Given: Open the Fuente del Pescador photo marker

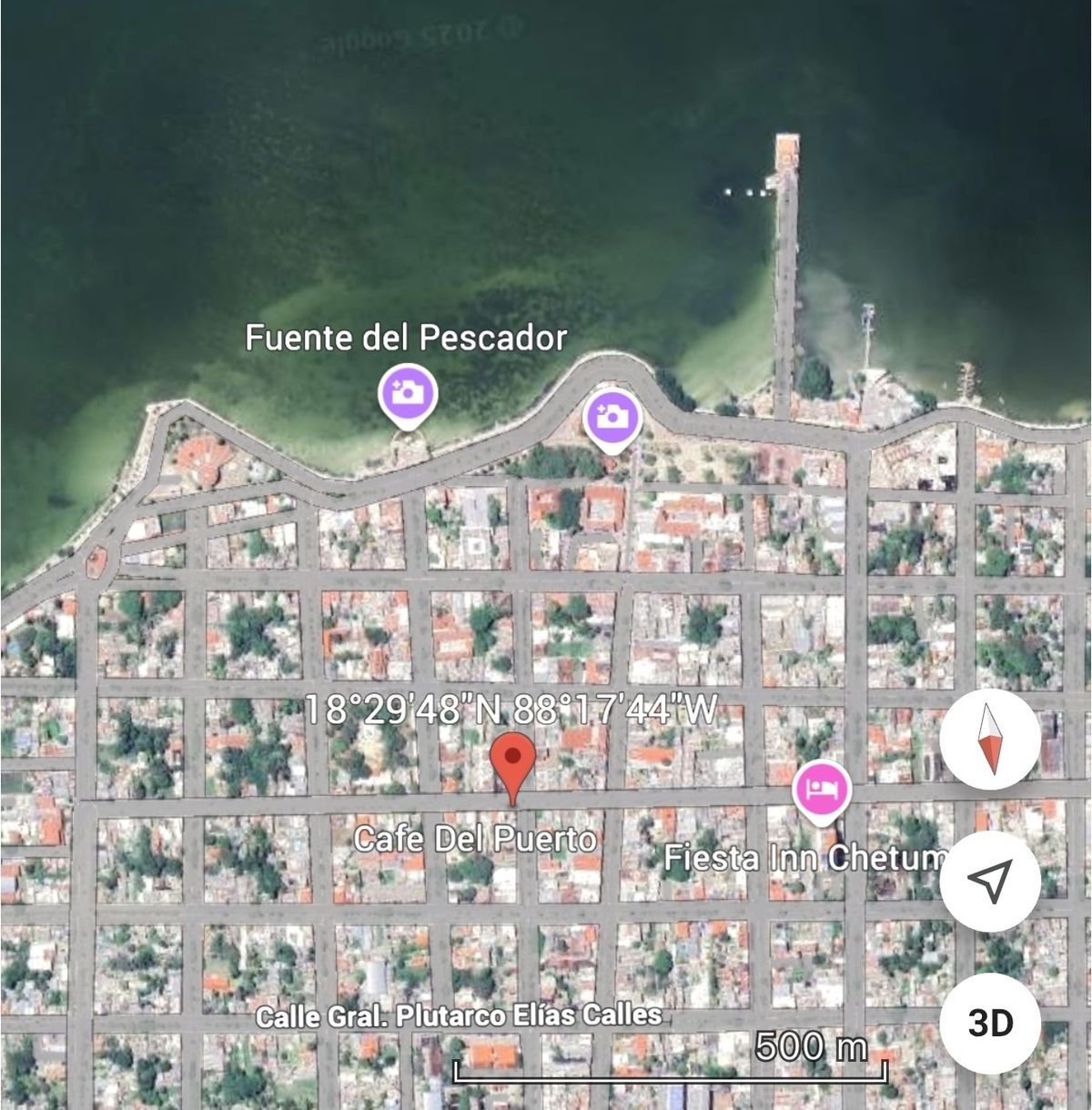Looking at the screenshot, I should (408, 394).
